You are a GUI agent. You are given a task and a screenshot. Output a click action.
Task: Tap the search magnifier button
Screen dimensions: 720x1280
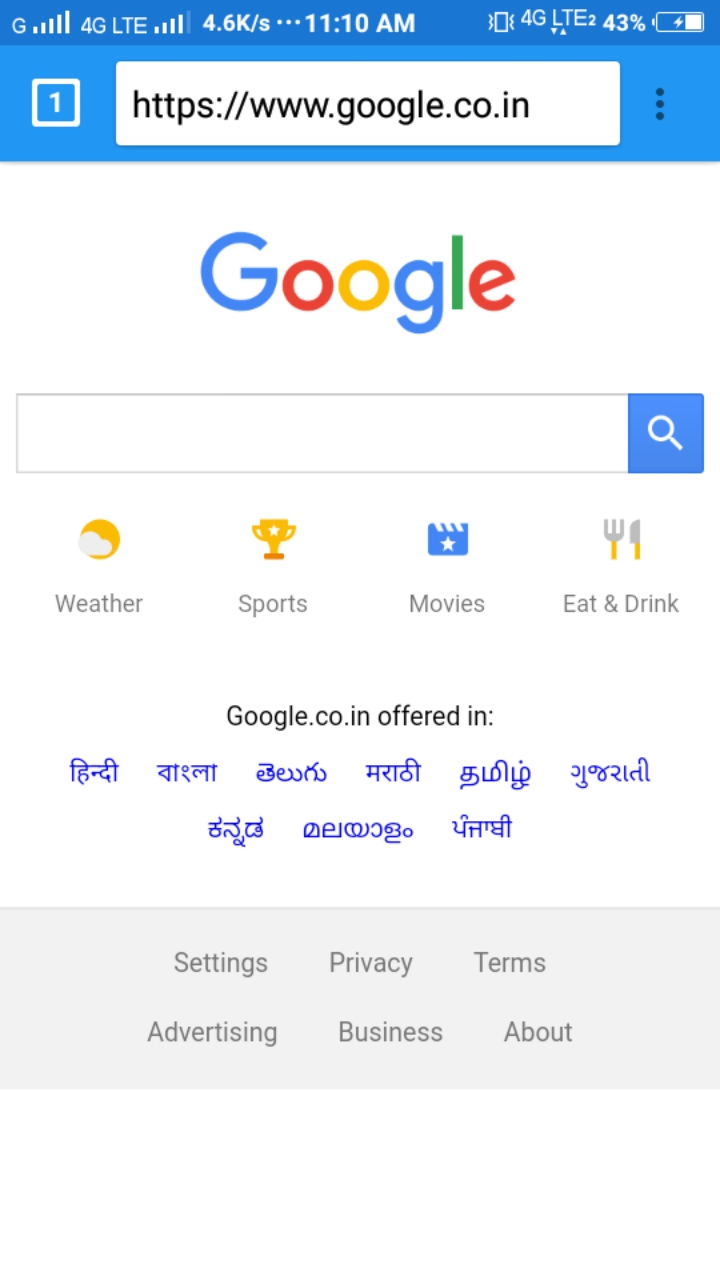(665, 433)
